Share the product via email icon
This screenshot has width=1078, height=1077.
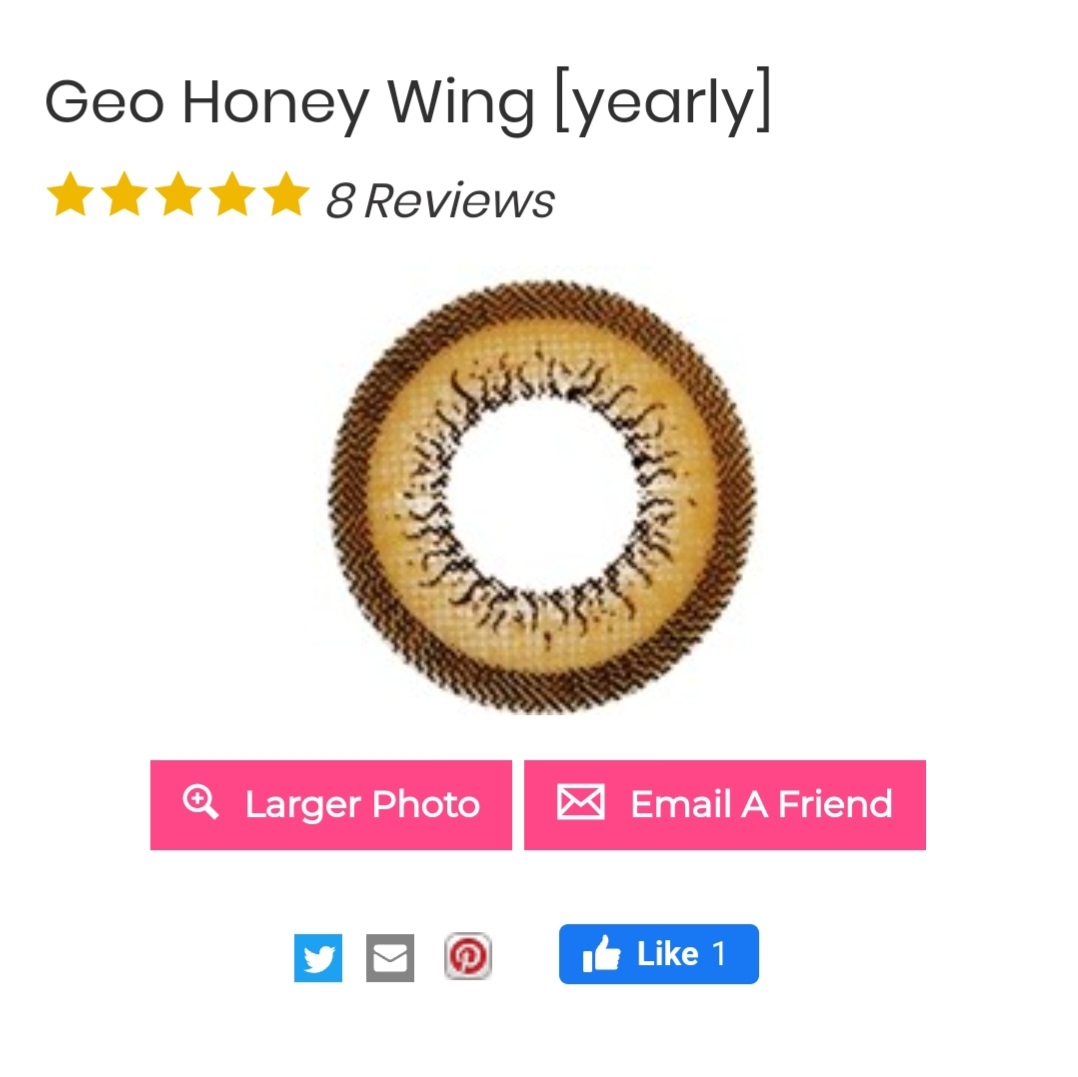tap(389, 958)
